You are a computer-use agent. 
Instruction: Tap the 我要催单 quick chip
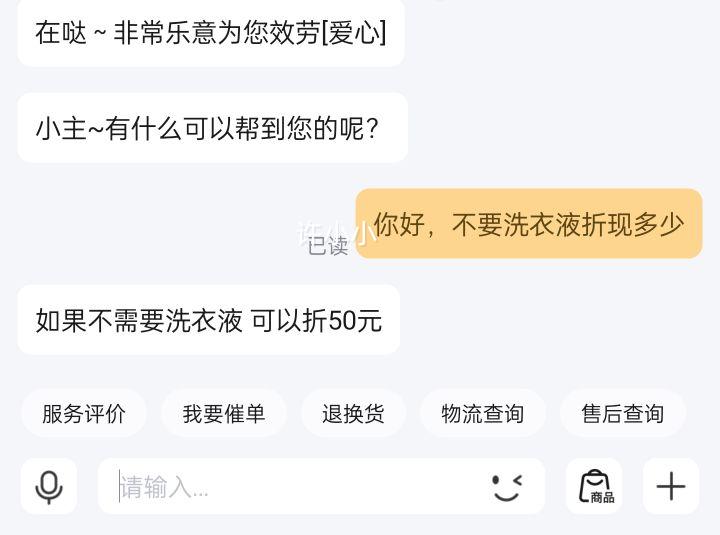point(224,414)
